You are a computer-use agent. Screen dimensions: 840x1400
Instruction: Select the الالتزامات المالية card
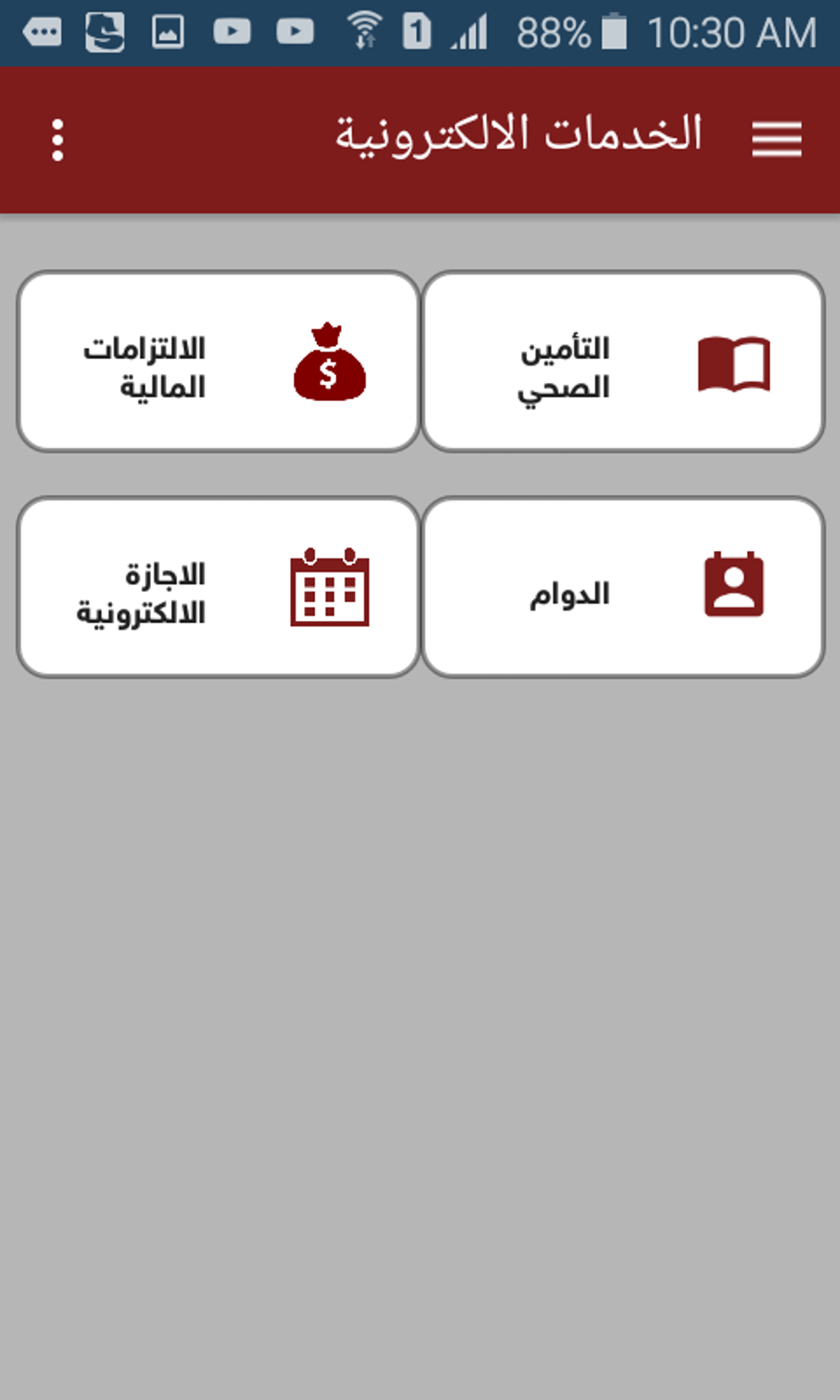click(x=218, y=361)
